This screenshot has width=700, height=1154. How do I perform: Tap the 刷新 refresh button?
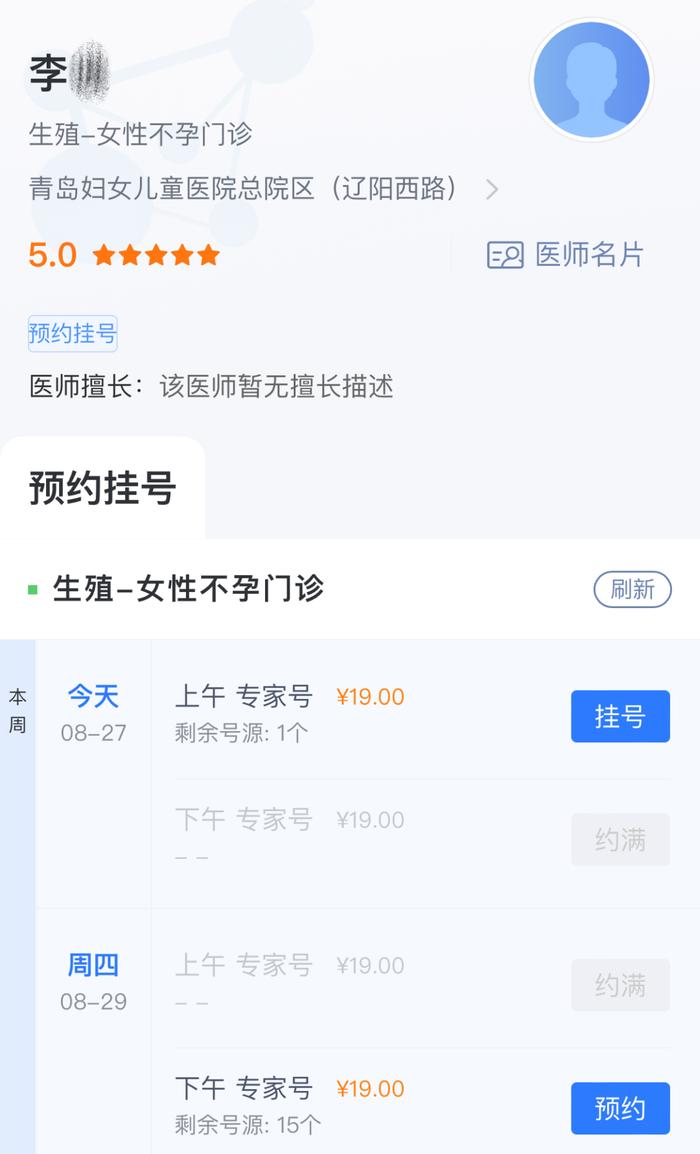click(632, 589)
